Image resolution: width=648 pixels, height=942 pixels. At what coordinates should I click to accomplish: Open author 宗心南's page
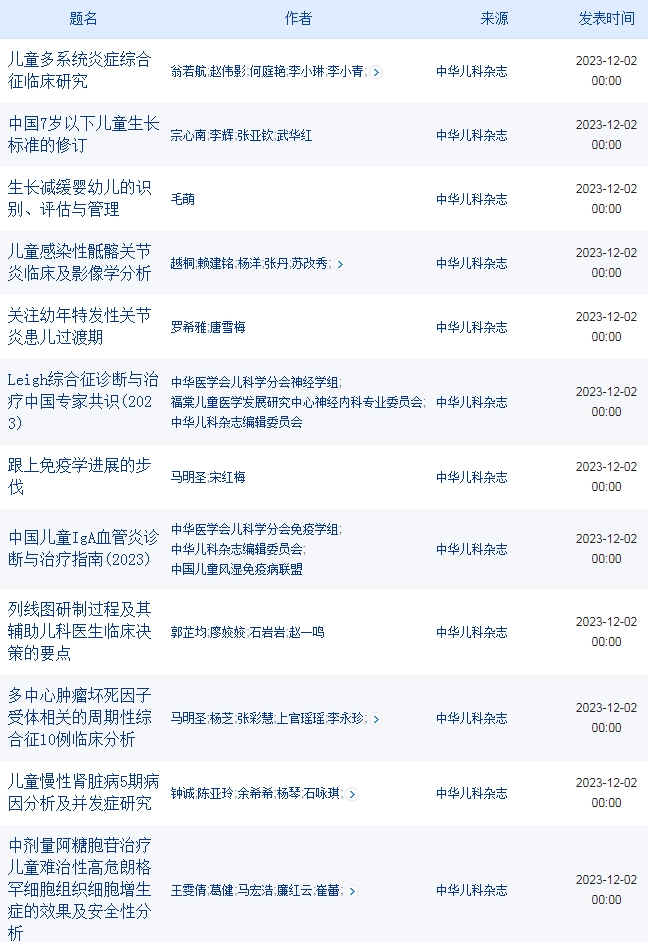[x=187, y=135]
